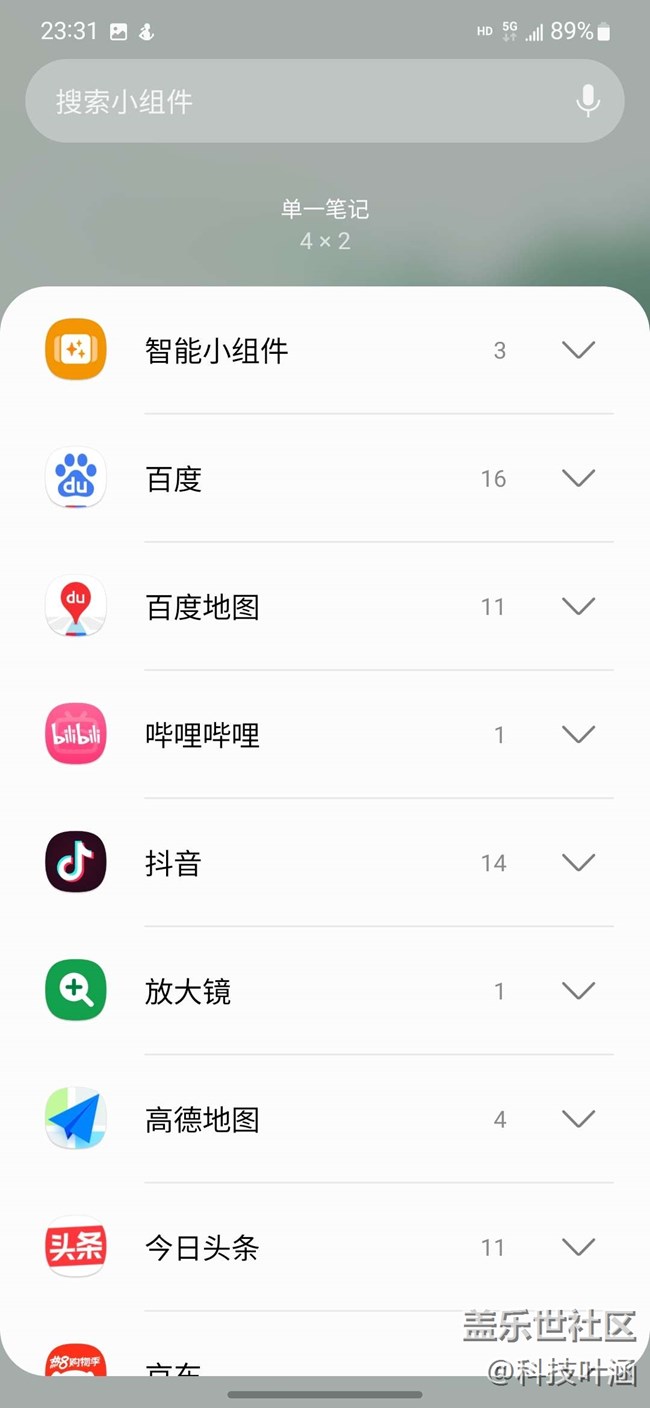650x1408 pixels.
Task: Open the 搜索小组件 search field
Action: click(x=325, y=101)
